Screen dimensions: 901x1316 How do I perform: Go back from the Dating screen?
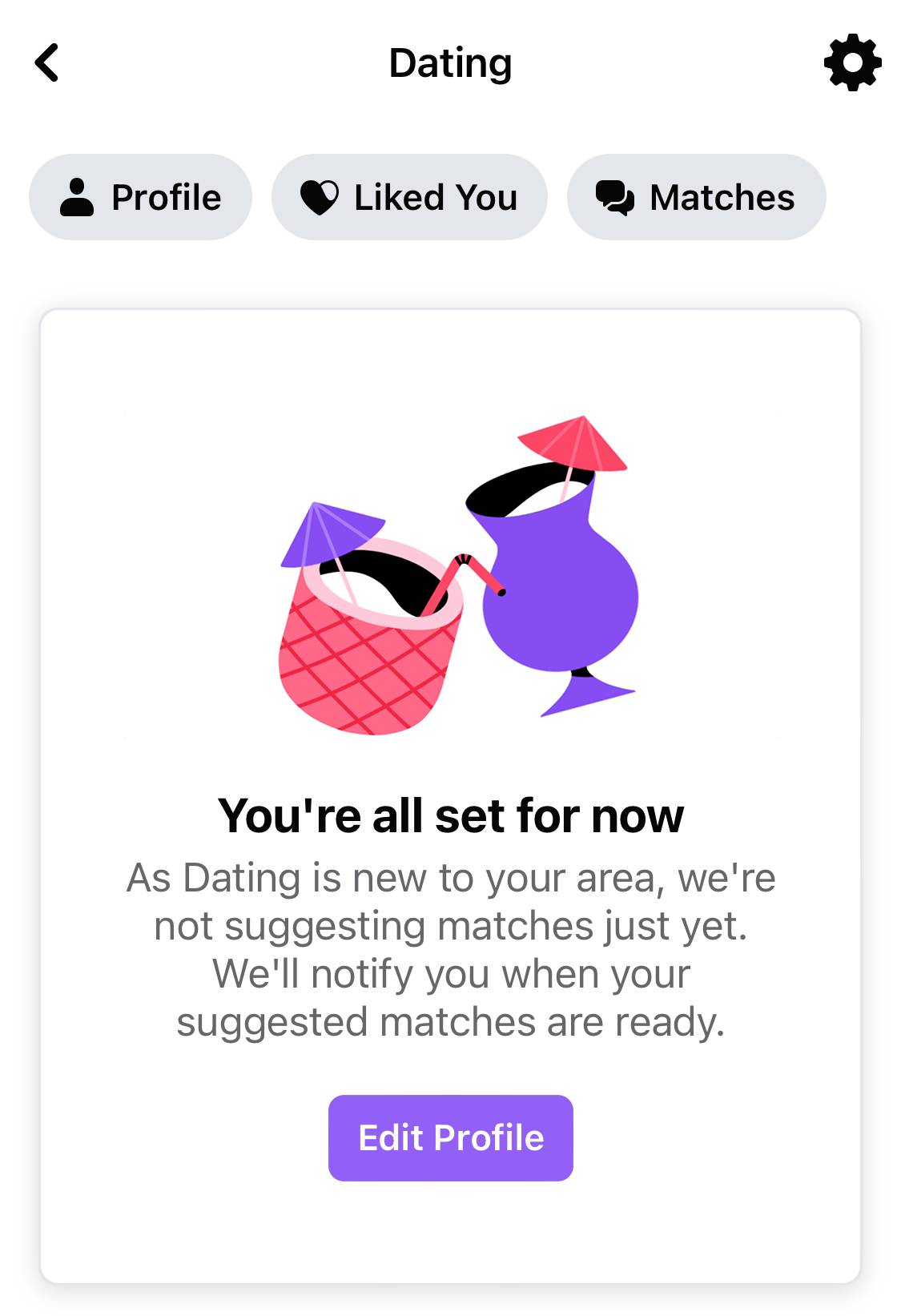coord(47,62)
